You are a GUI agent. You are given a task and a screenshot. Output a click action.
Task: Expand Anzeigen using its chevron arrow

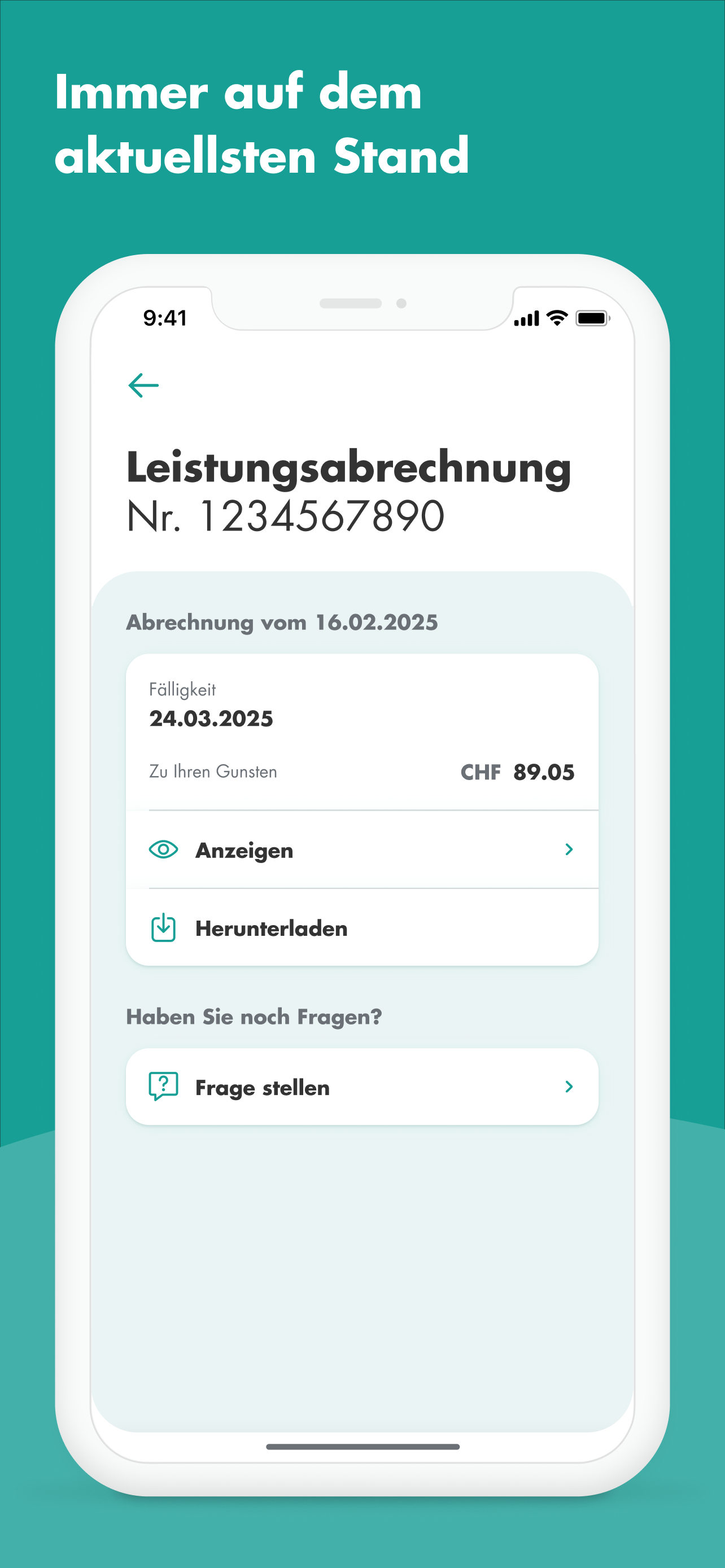(569, 849)
